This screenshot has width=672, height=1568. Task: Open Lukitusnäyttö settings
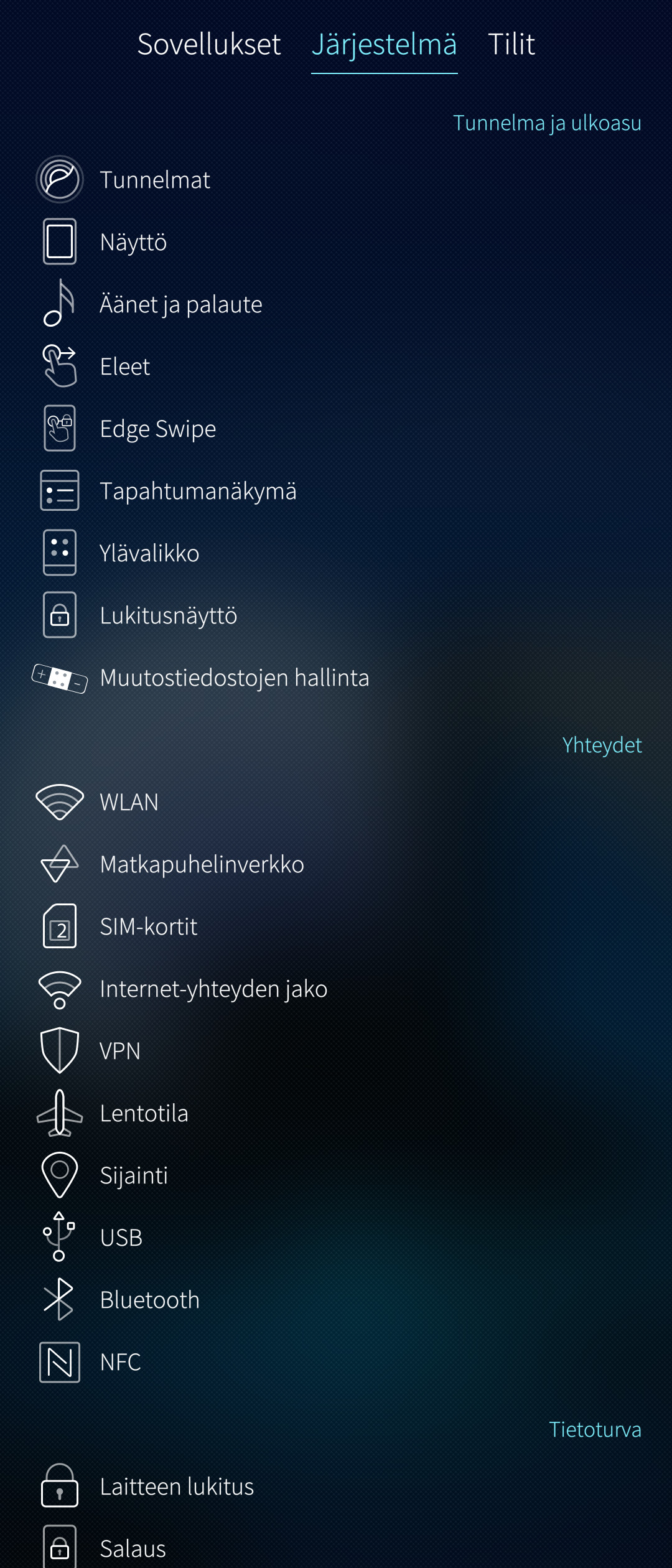(168, 615)
